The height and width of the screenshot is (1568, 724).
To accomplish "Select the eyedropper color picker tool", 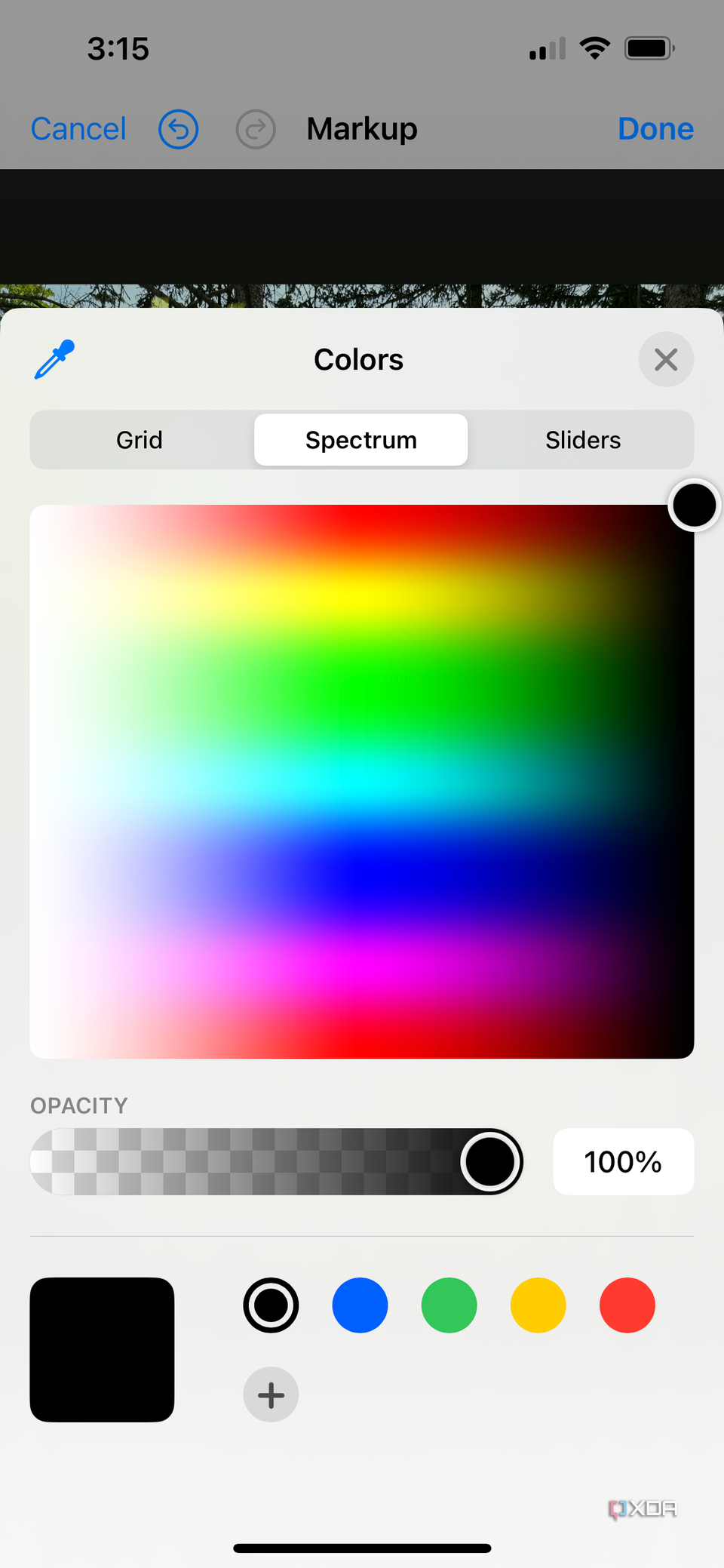I will (53, 360).
